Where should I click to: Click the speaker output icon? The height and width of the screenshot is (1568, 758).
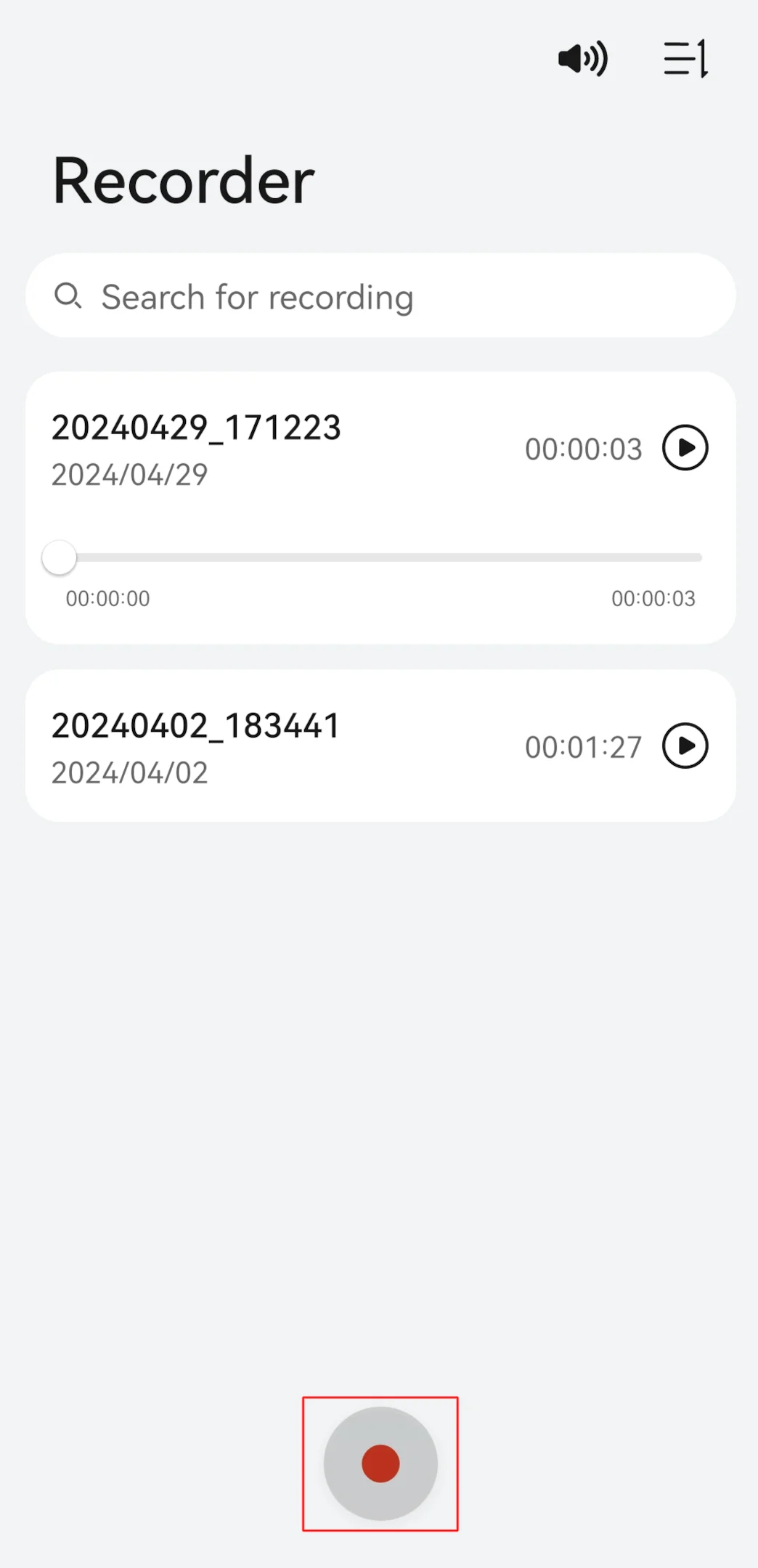582,59
